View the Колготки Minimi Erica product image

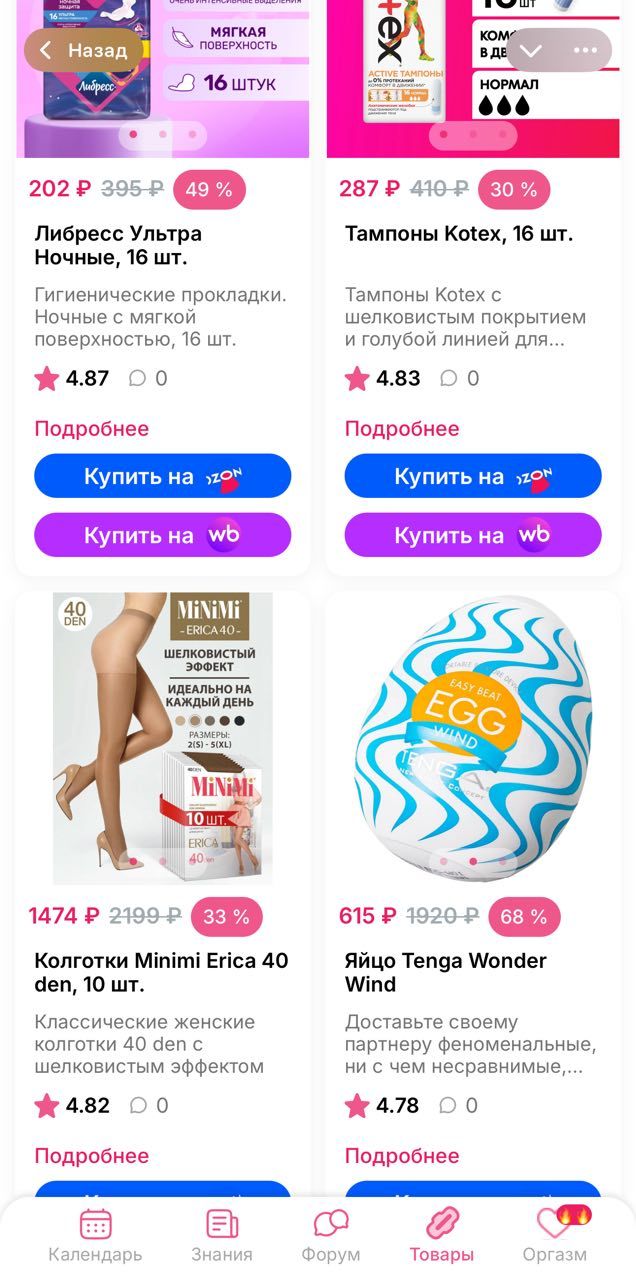(x=163, y=739)
